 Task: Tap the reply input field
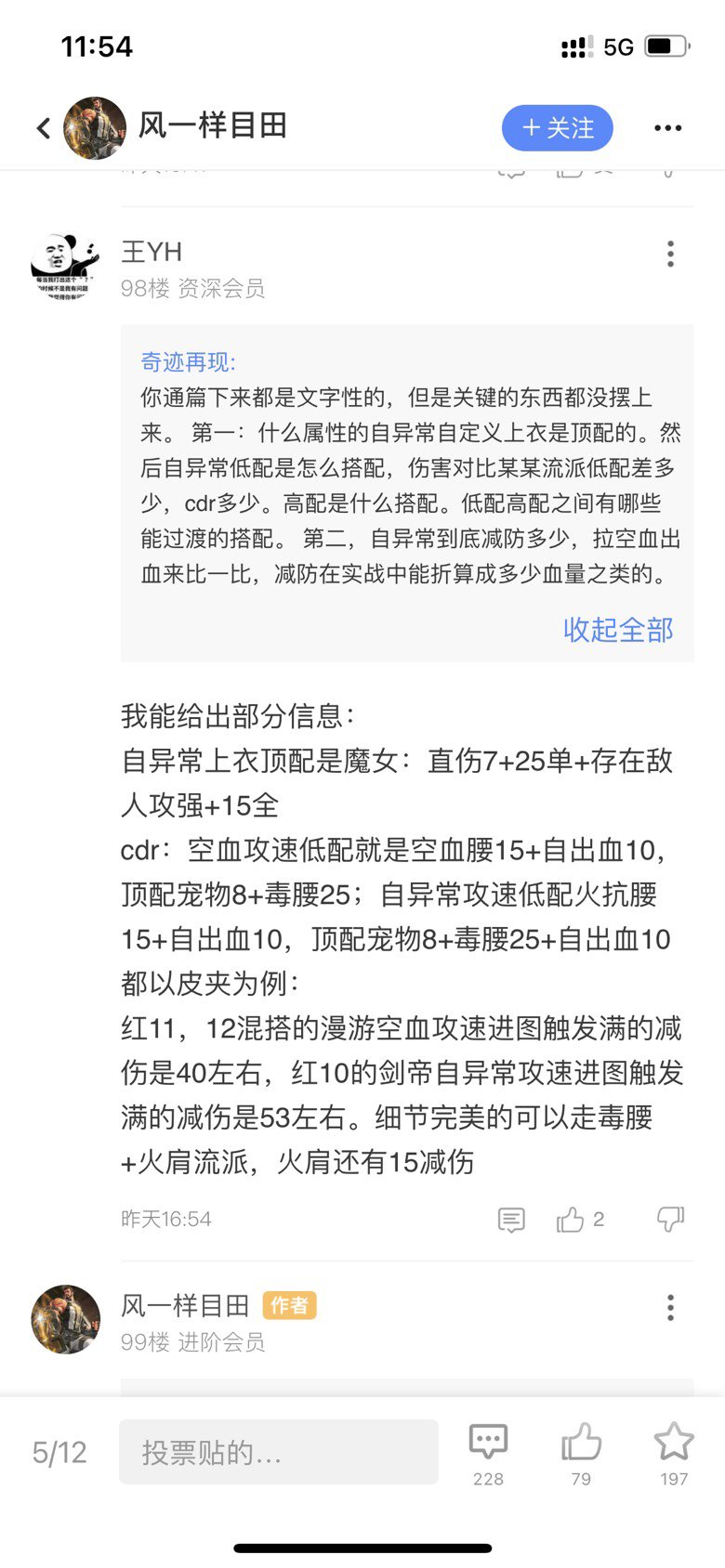(278, 1452)
